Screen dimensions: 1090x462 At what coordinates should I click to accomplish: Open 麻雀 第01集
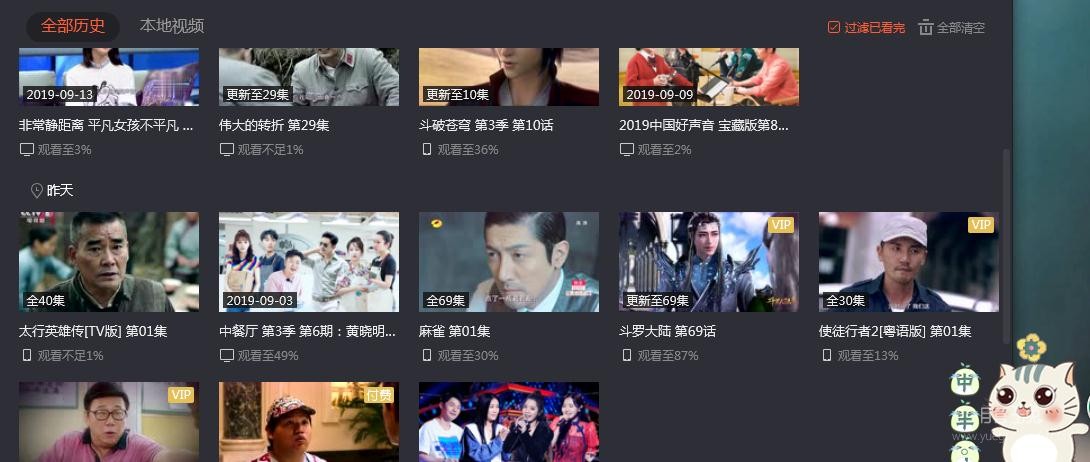pyautogui.click(x=508, y=262)
